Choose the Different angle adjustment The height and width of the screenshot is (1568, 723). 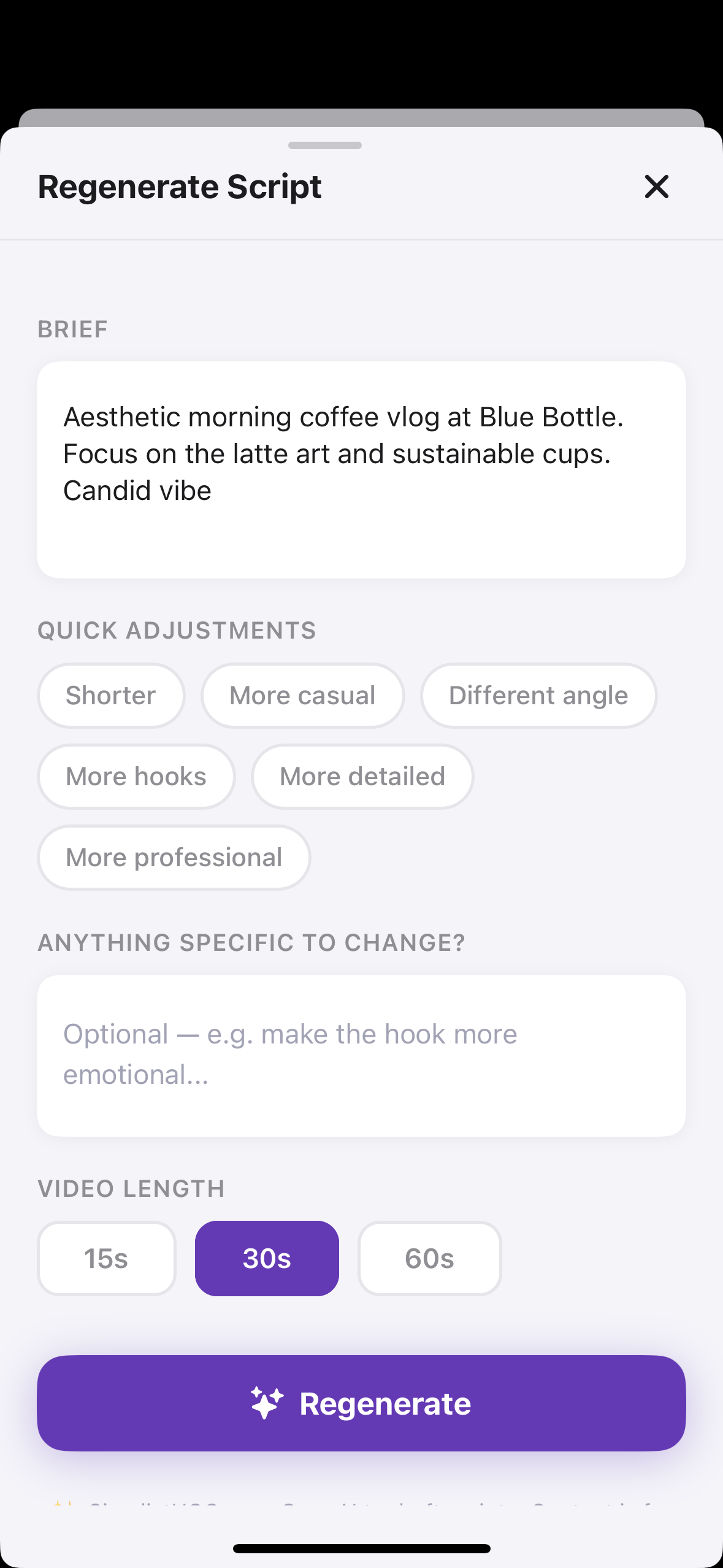[x=538, y=695]
